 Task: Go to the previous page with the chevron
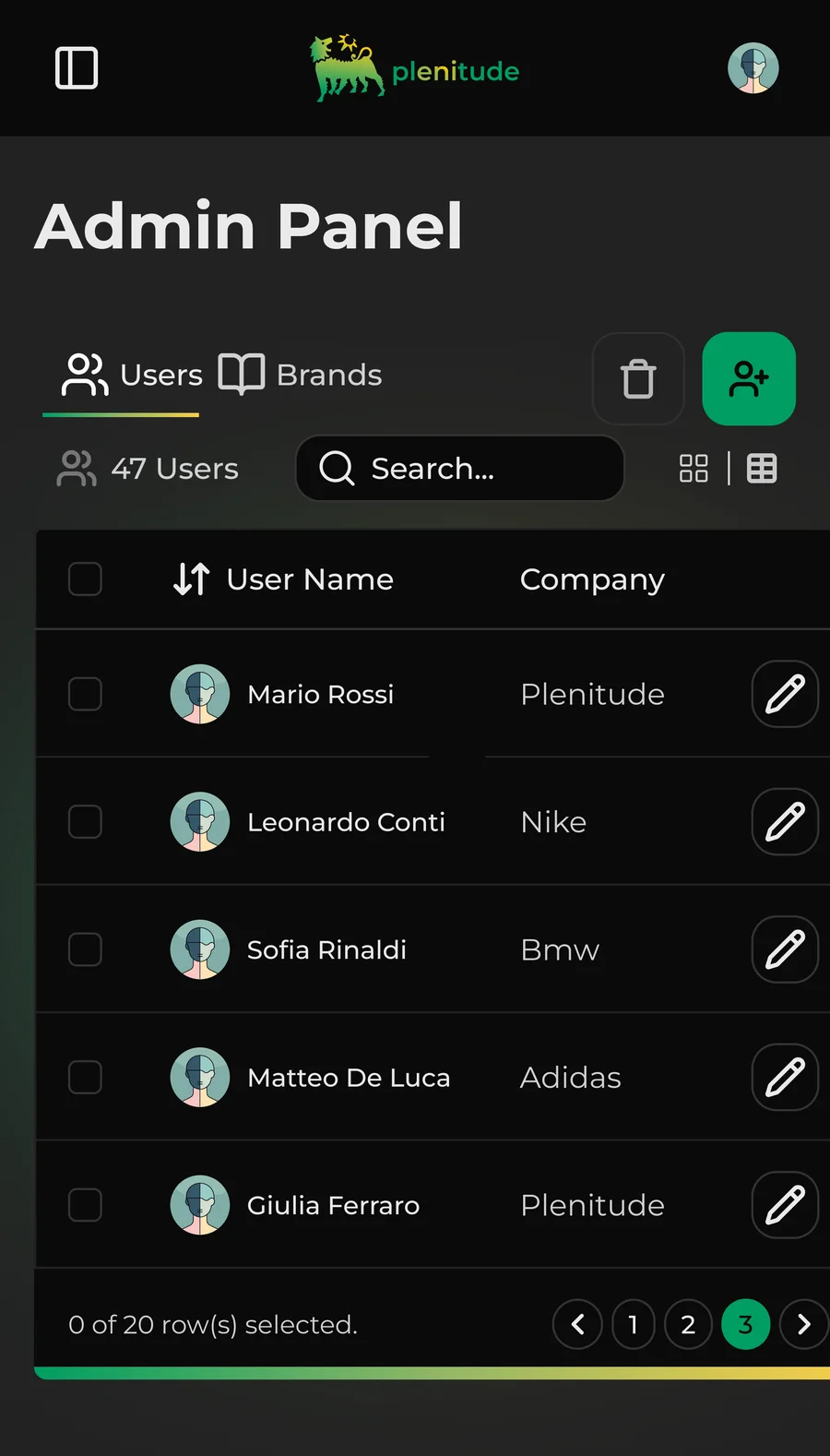click(577, 1324)
